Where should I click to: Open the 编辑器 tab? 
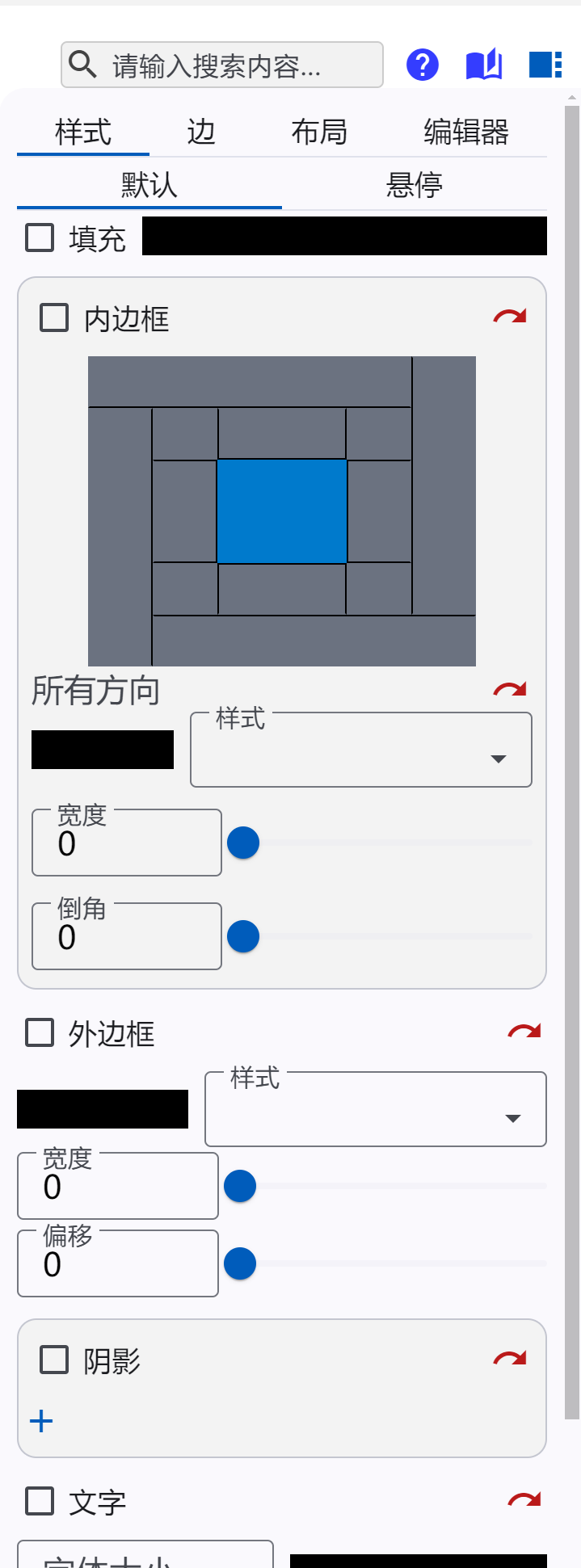click(x=466, y=132)
